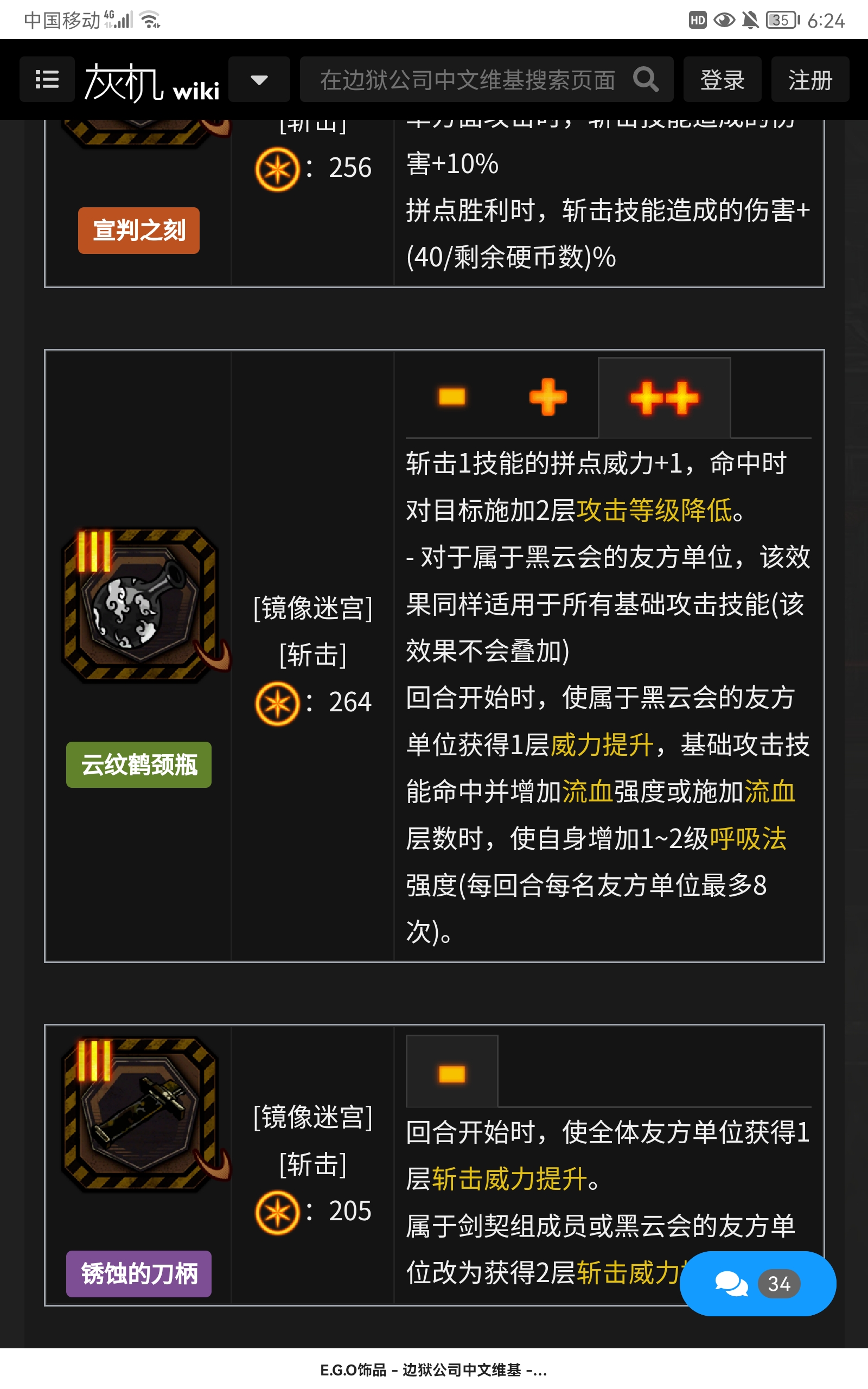Switch 云纹鹤颈瓶 to the single plus tab
The width and height of the screenshot is (868, 1389).
tap(548, 397)
